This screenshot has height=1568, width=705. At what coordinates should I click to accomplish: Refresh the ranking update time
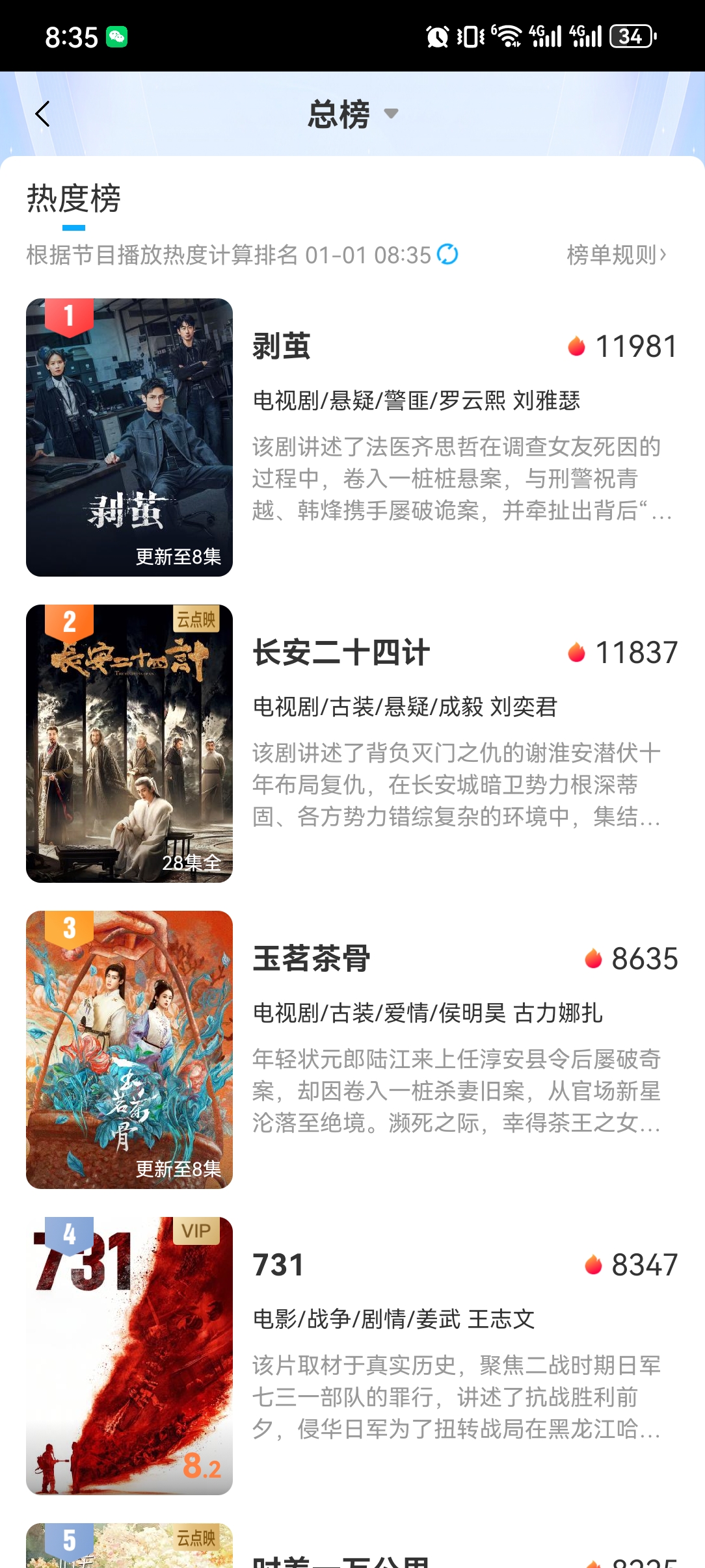tap(447, 254)
